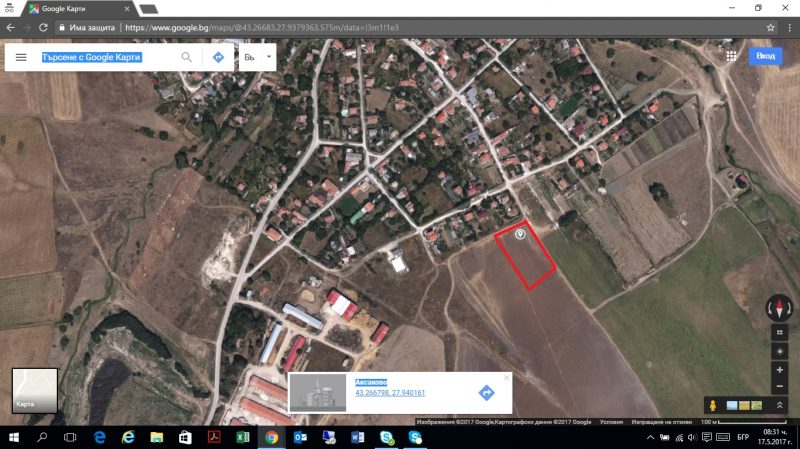Open the Google apps grid
Screen dimensions: 800x449
(x=731, y=57)
